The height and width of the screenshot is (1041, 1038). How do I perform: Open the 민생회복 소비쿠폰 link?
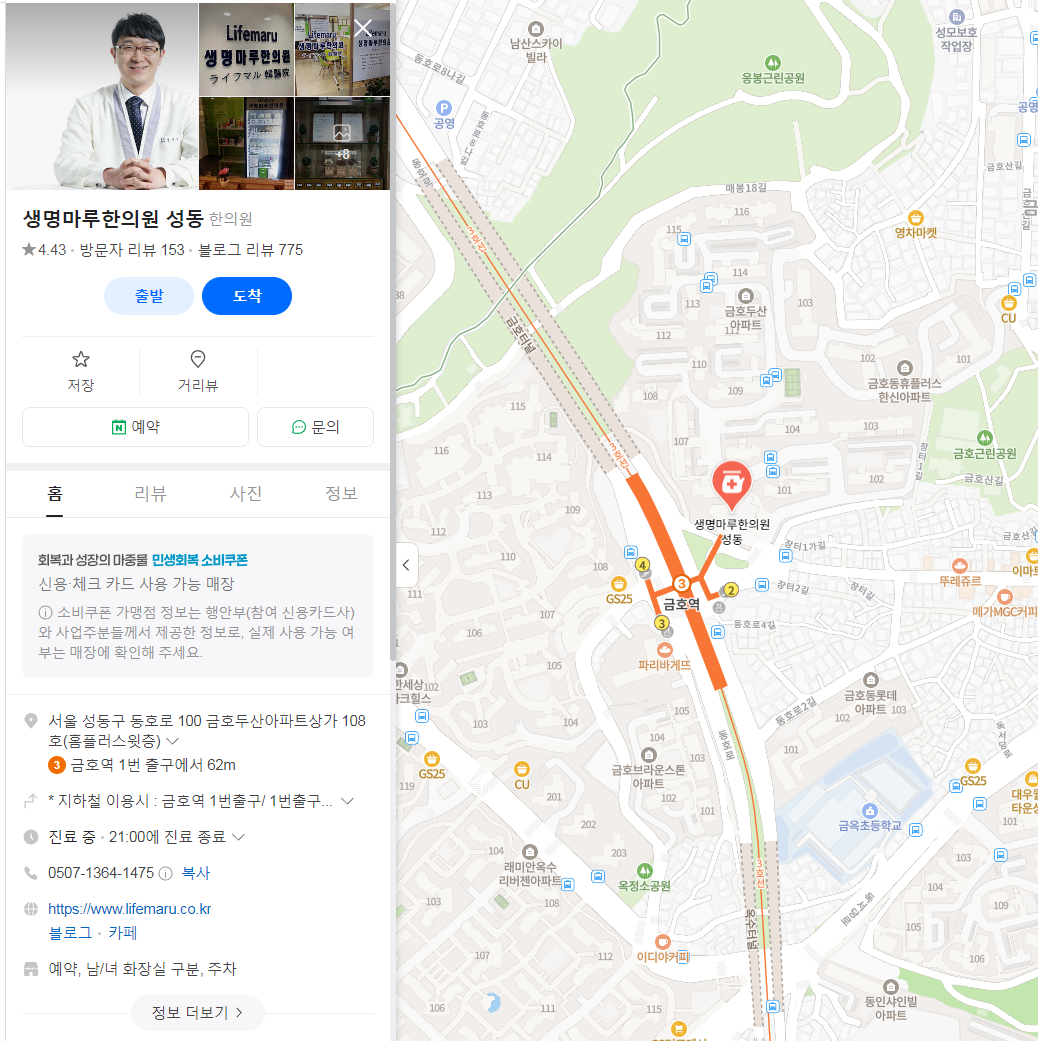coord(200,560)
